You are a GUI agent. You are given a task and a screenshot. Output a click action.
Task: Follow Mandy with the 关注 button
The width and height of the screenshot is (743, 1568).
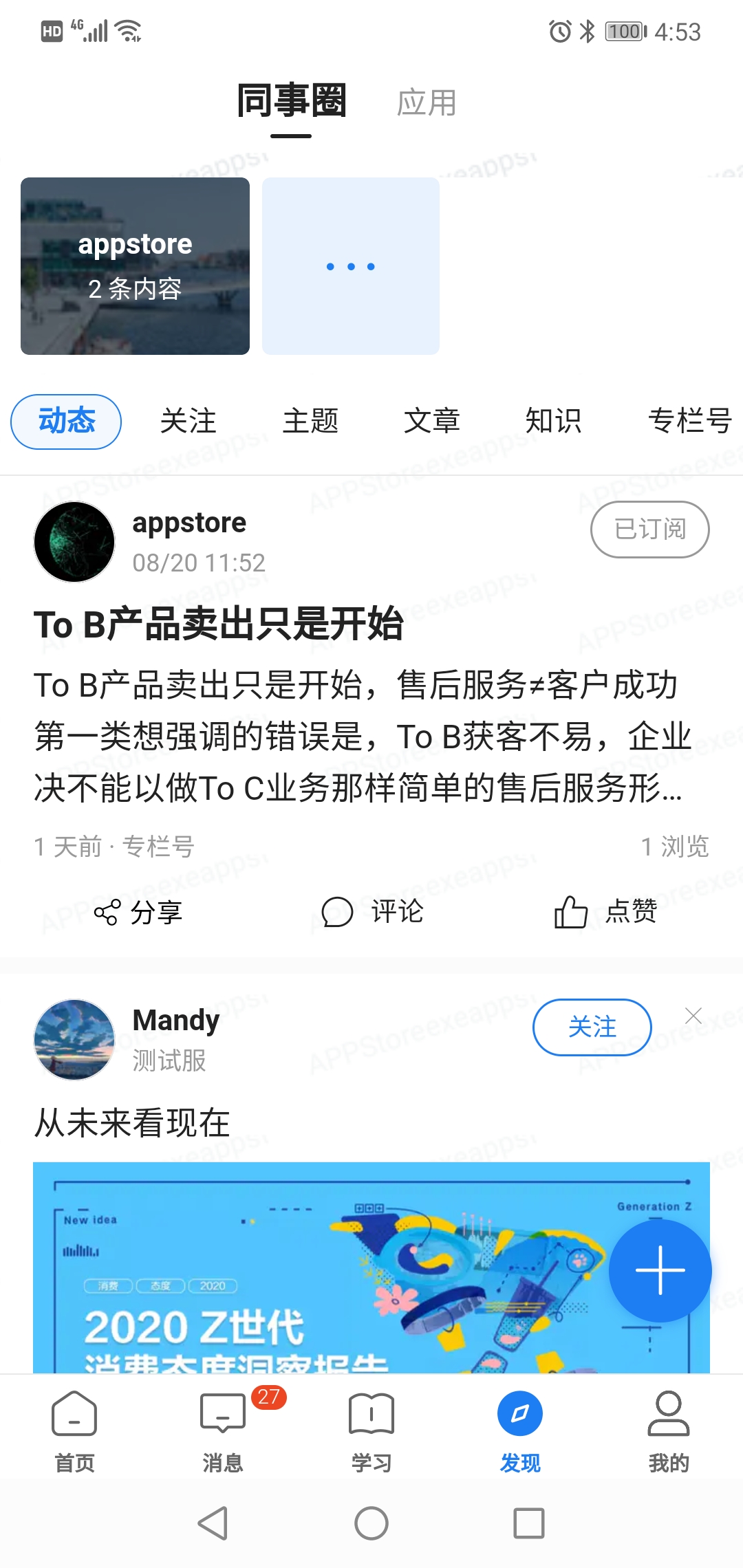click(592, 1027)
